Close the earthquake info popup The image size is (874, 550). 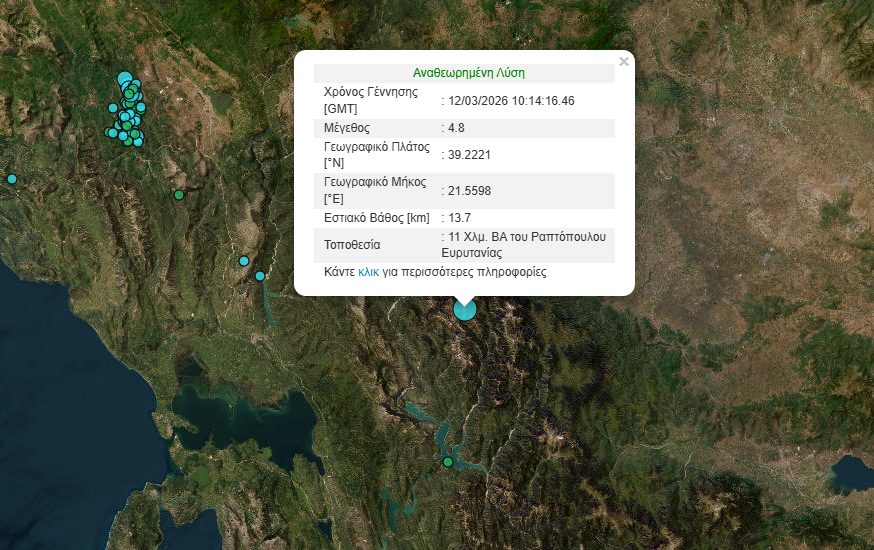pyautogui.click(x=624, y=62)
